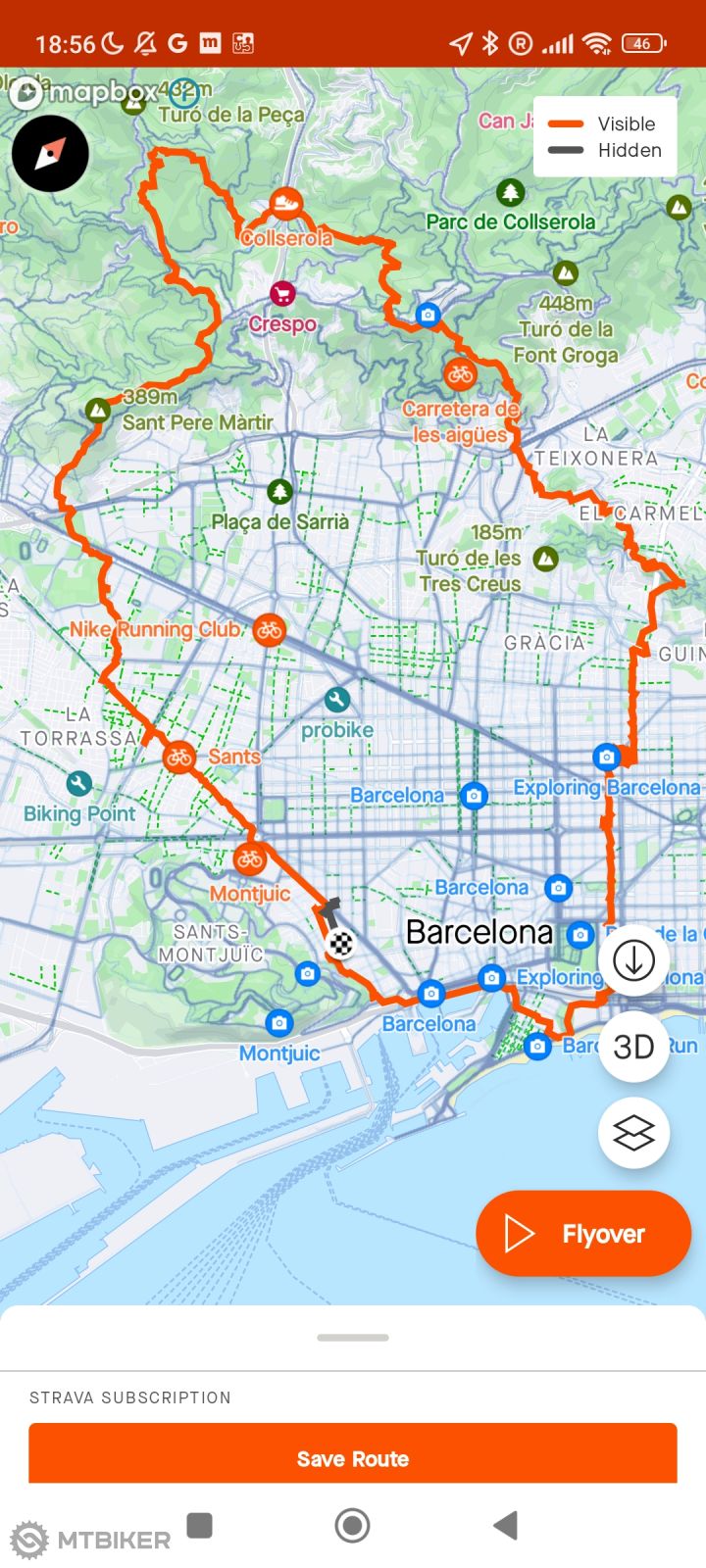Image resolution: width=706 pixels, height=1568 pixels.
Task: Go to the home screen
Action: click(x=352, y=1525)
